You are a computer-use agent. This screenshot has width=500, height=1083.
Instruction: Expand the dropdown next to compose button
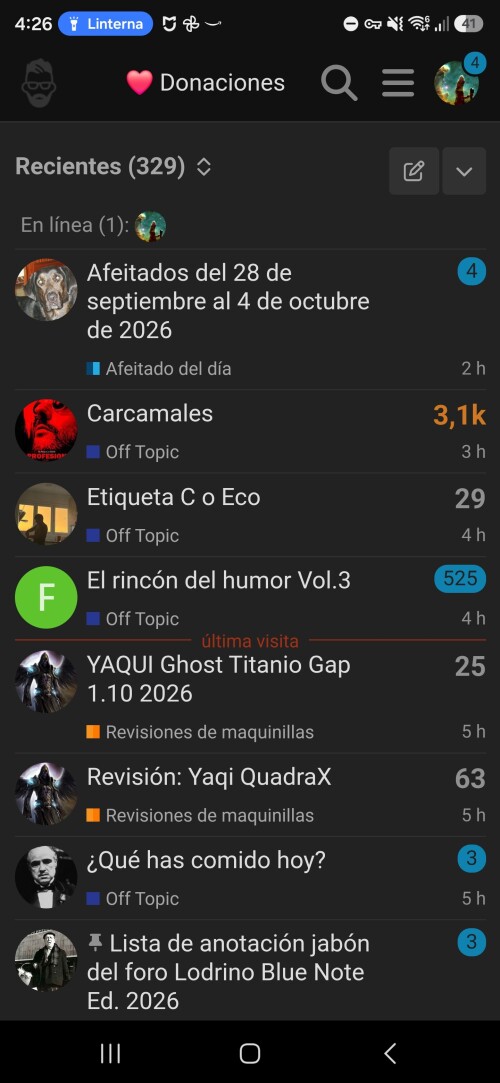coord(464,171)
